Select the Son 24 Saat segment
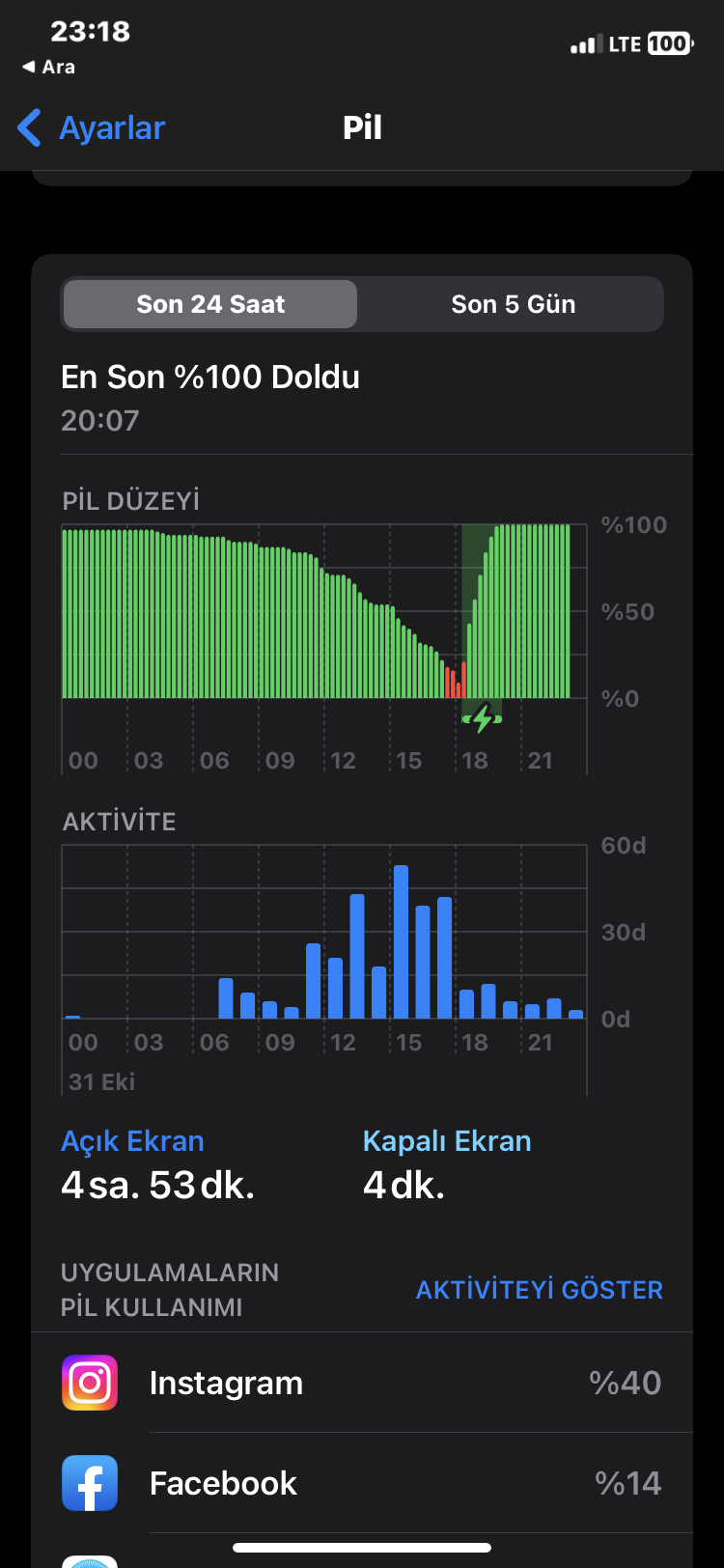 tap(210, 304)
